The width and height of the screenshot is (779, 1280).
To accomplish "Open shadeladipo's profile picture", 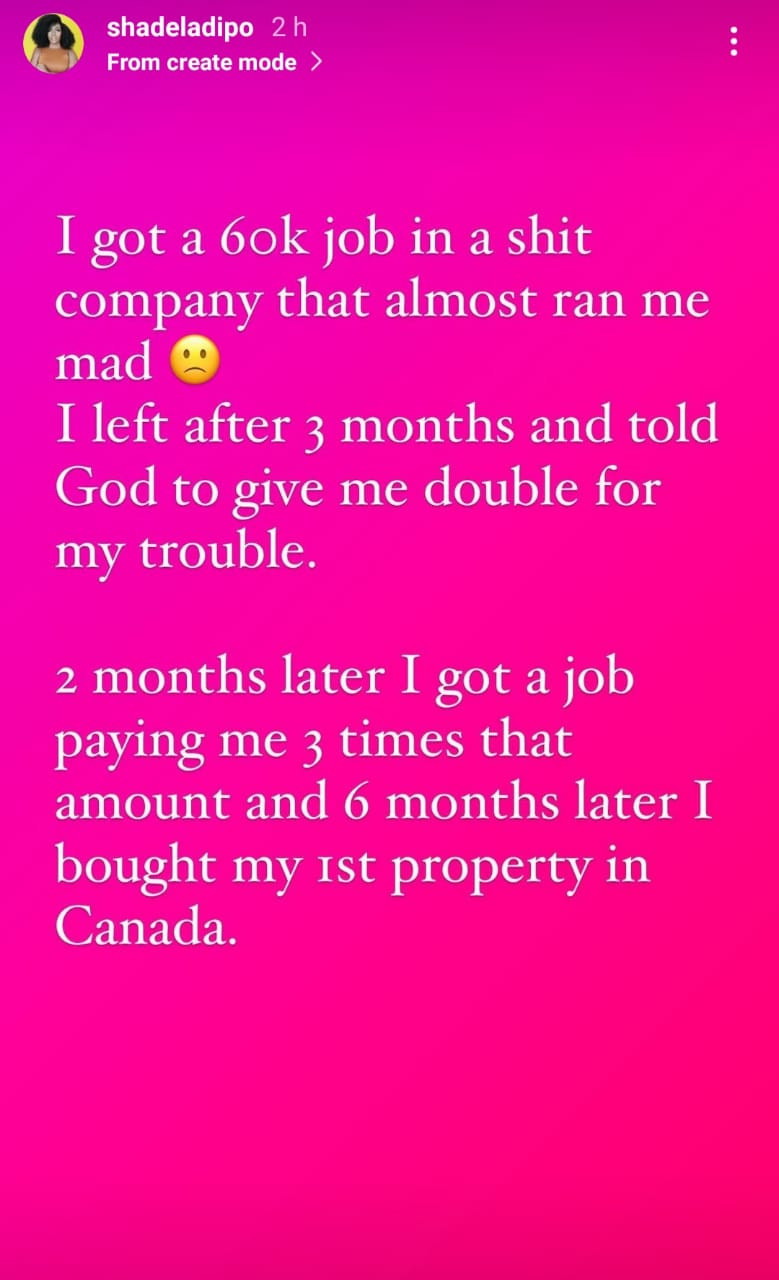I will pos(53,44).
